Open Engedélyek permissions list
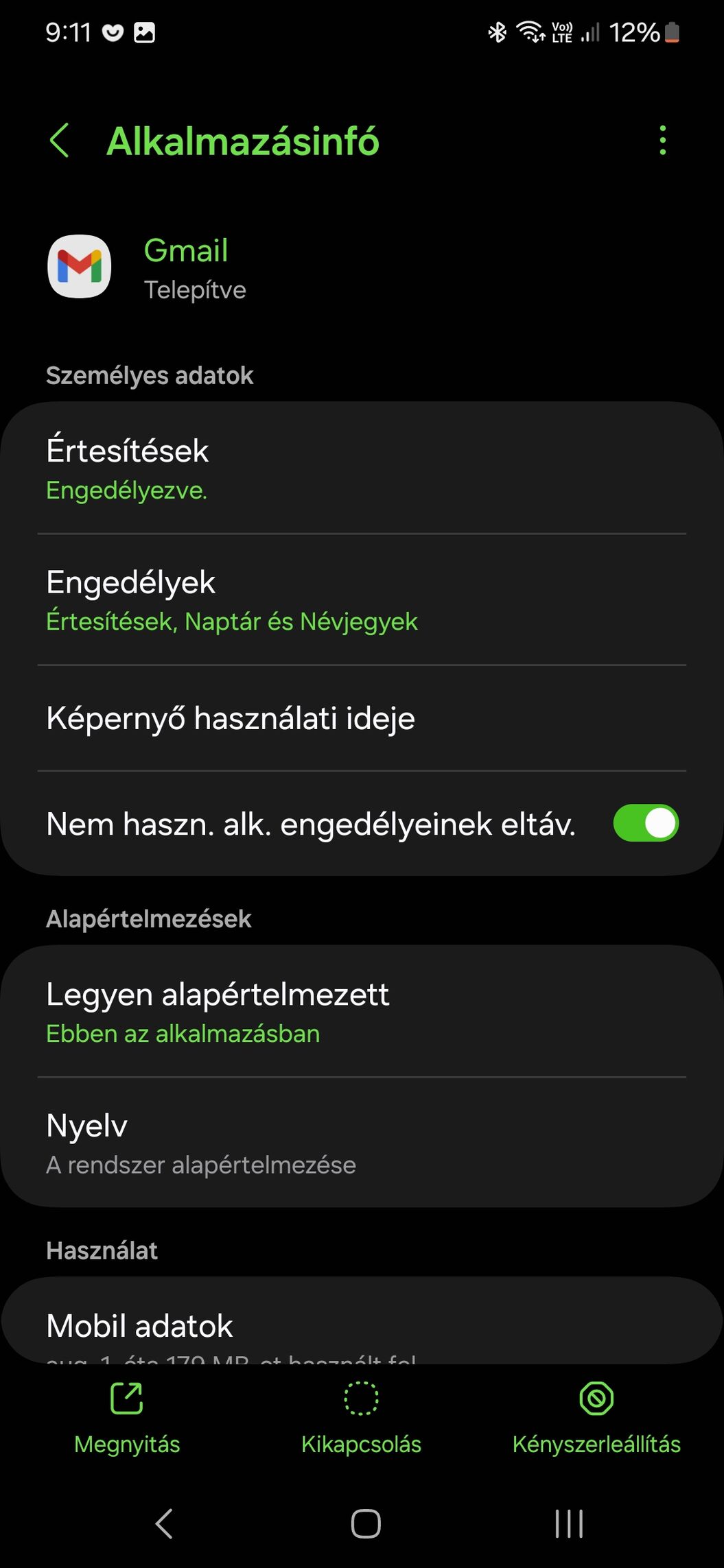 (362, 600)
